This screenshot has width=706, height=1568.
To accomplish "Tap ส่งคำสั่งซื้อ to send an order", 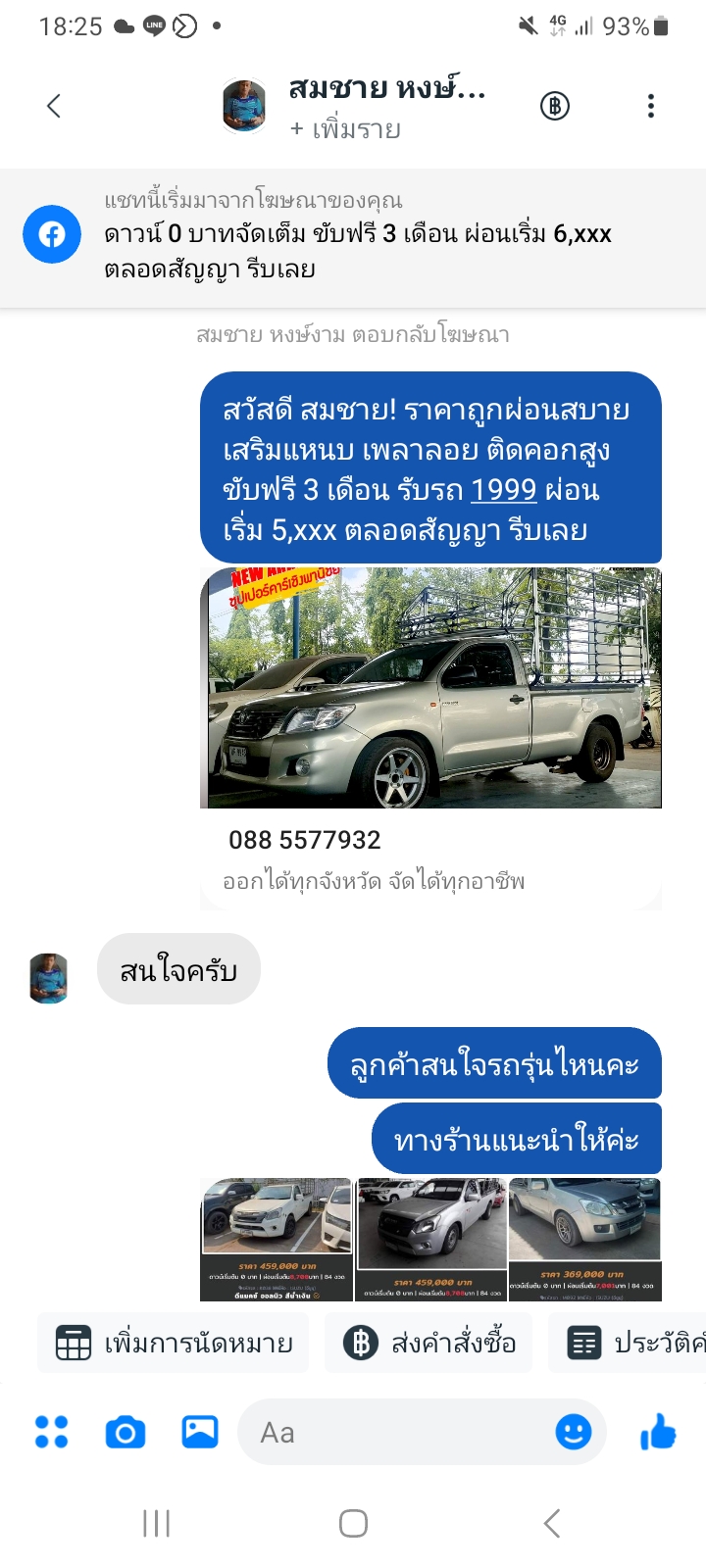I will click(429, 1343).
